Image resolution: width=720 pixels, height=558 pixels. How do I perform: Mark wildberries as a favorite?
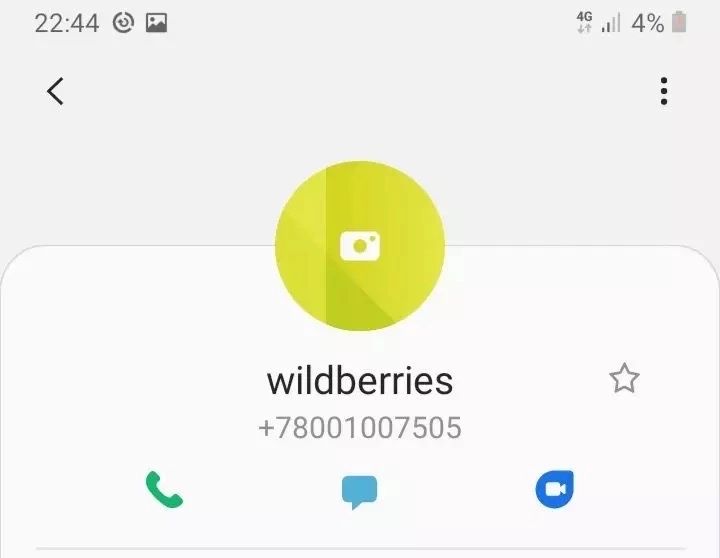point(624,379)
